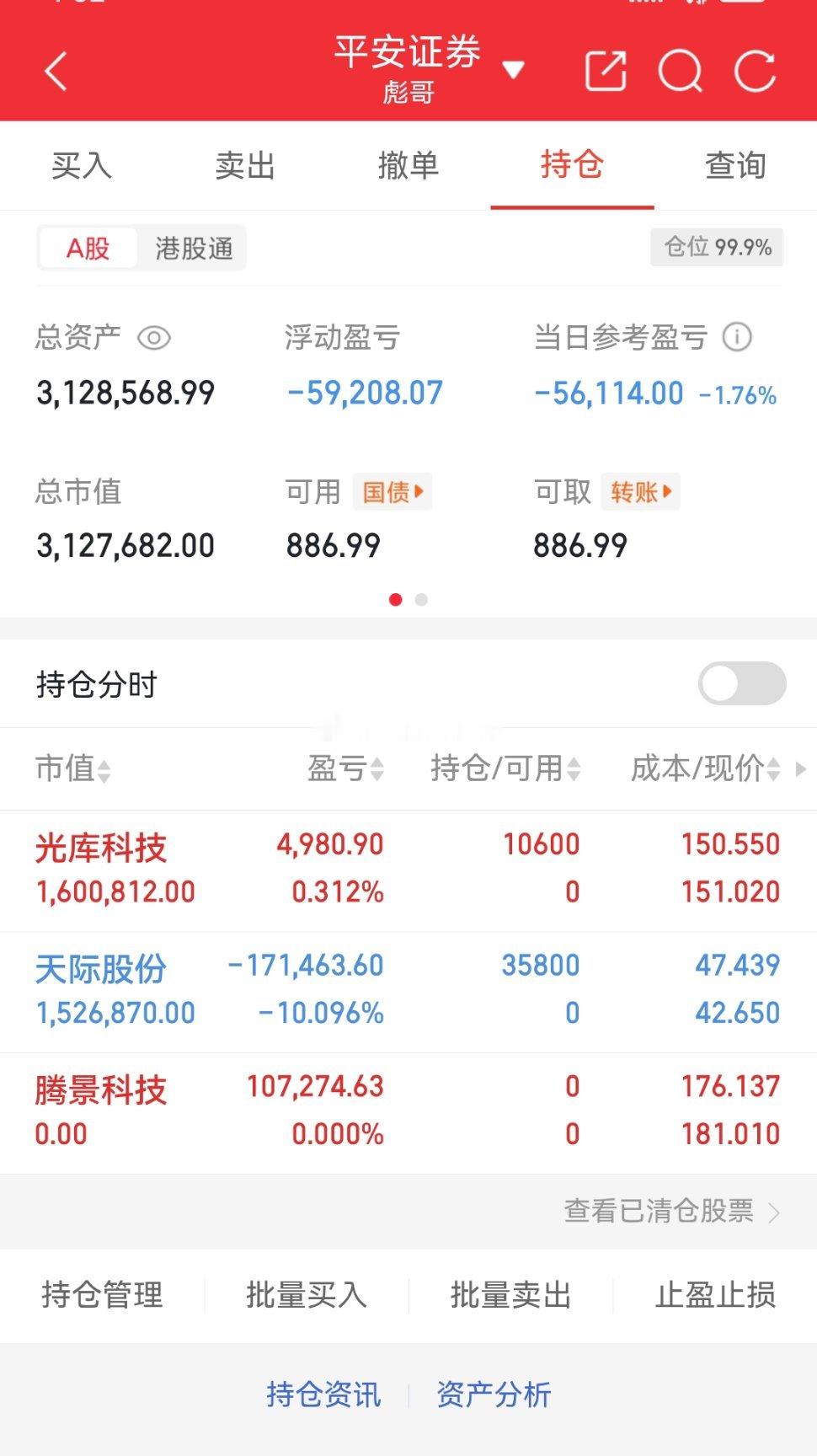Switch to 港股通 holdings view
This screenshot has width=817, height=1456.
(x=192, y=247)
